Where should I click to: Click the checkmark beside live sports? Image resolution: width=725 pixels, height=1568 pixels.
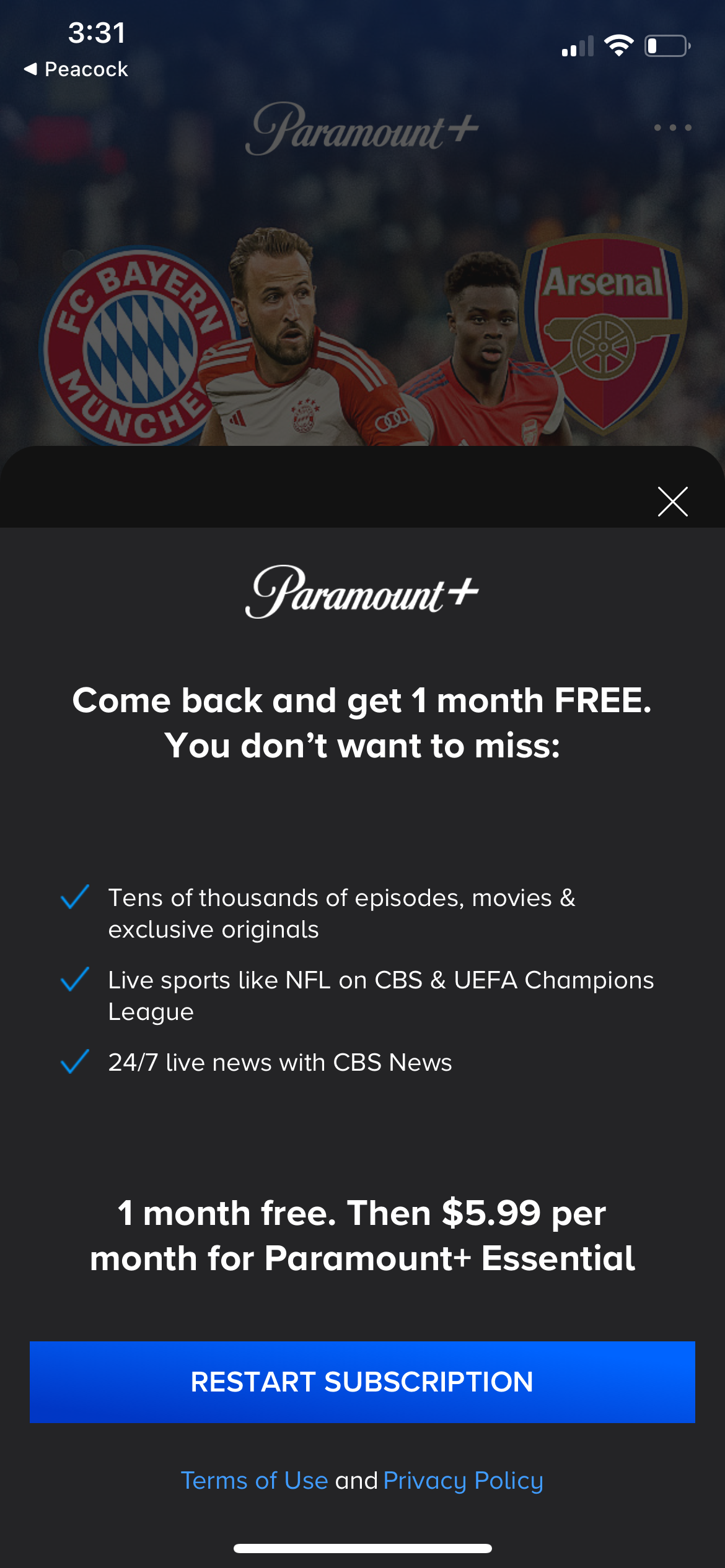click(74, 978)
